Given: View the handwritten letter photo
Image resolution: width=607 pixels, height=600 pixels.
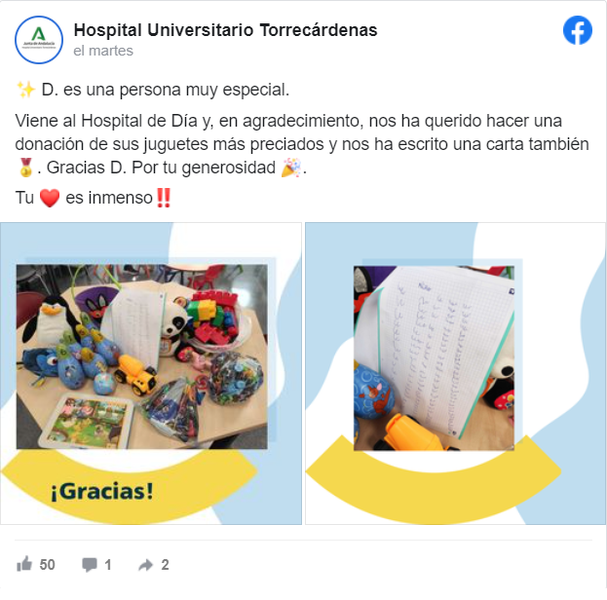Looking at the screenshot, I should (455, 373).
